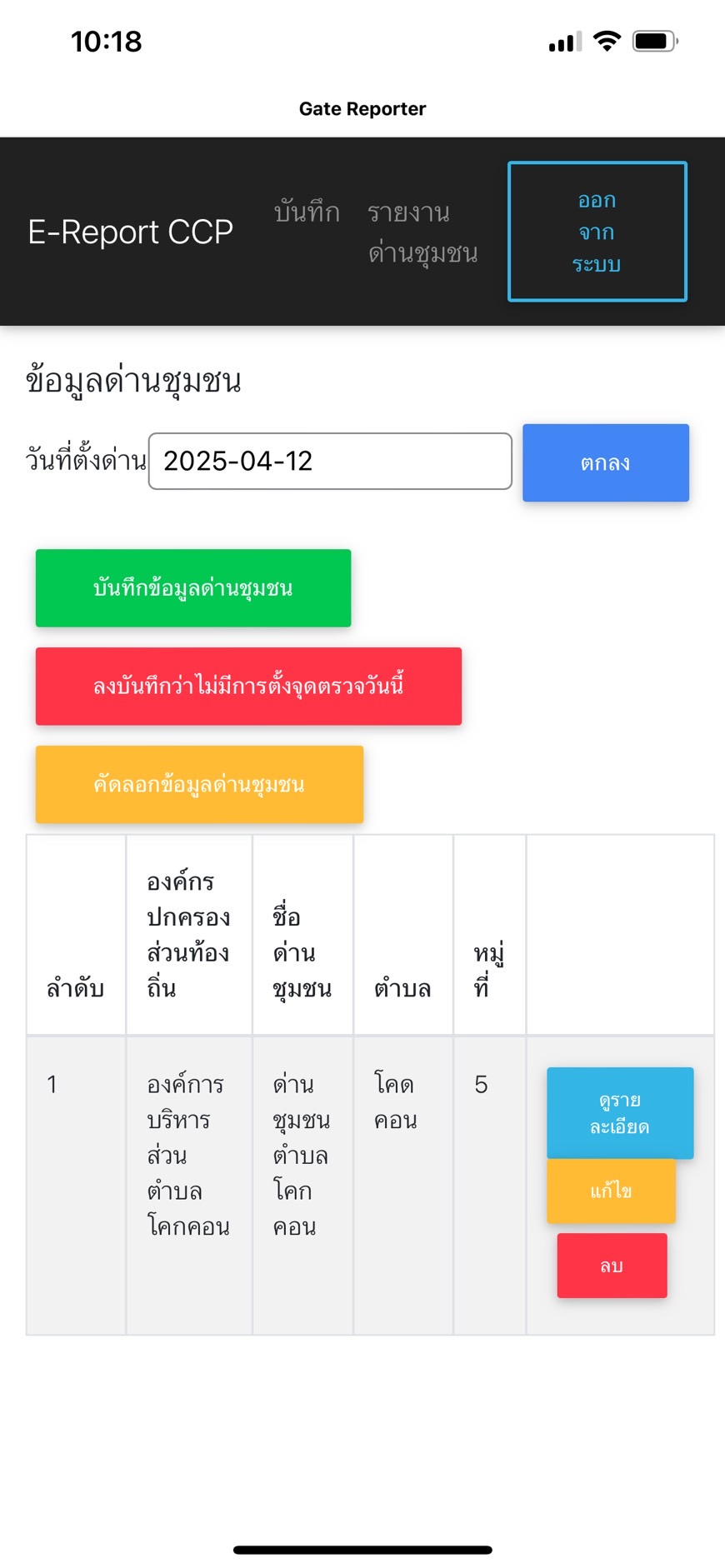Screen dimensions: 725x1568
Task: Open the รายงานด่านชุมชน nav link
Action: (422, 232)
